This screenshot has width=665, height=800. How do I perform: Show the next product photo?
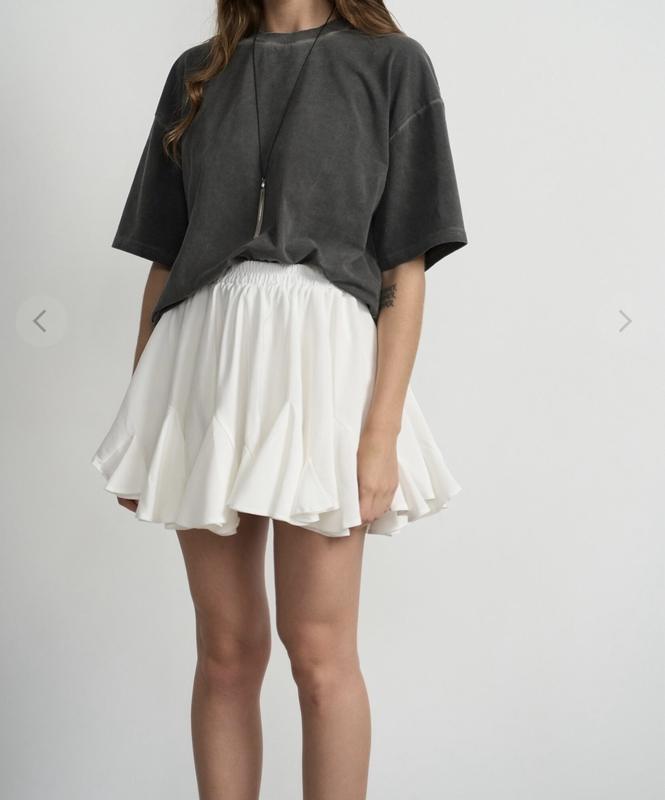click(x=624, y=321)
